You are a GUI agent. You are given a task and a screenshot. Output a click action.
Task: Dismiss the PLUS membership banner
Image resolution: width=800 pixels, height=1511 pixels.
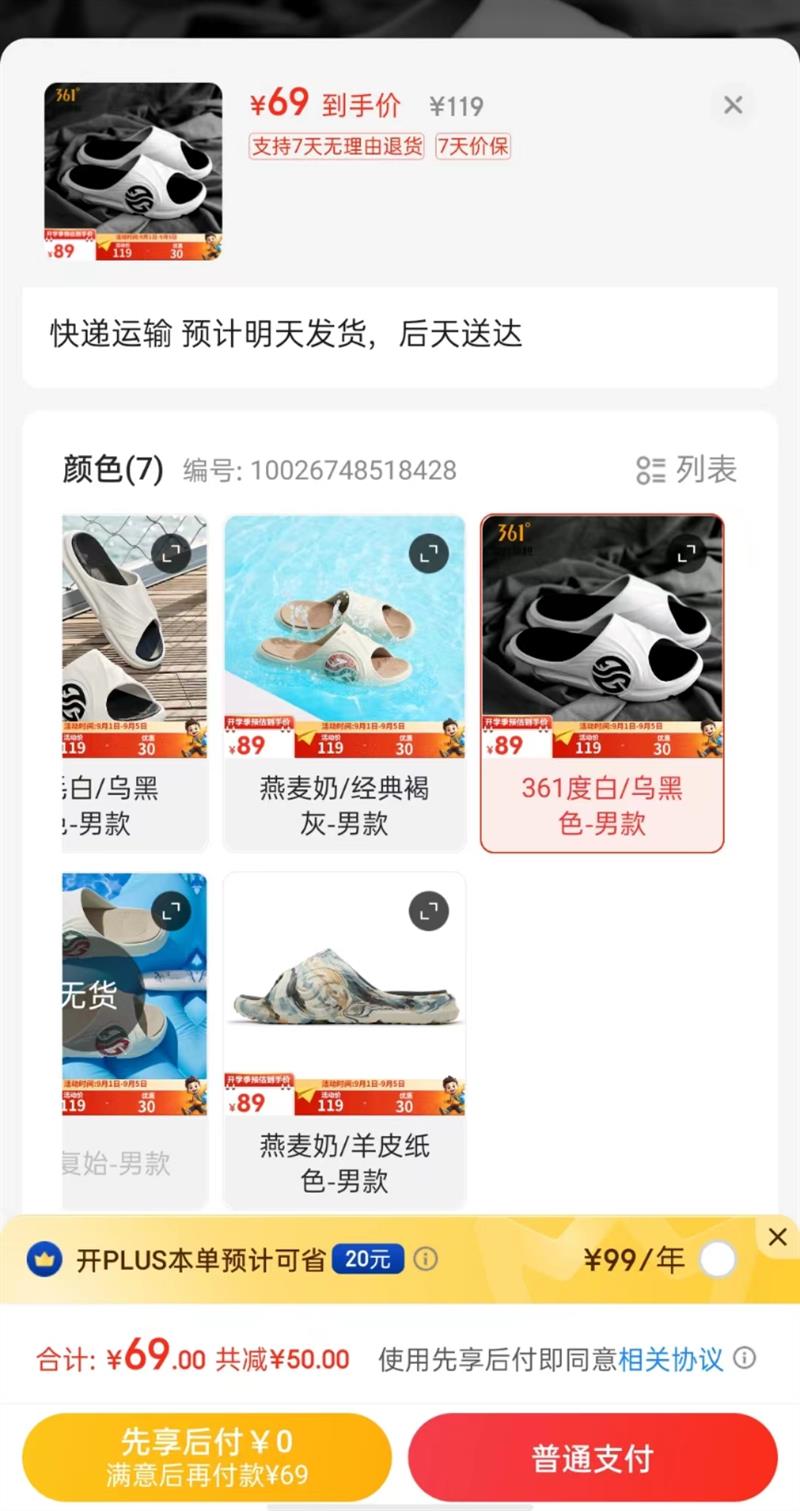point(777,1238)
